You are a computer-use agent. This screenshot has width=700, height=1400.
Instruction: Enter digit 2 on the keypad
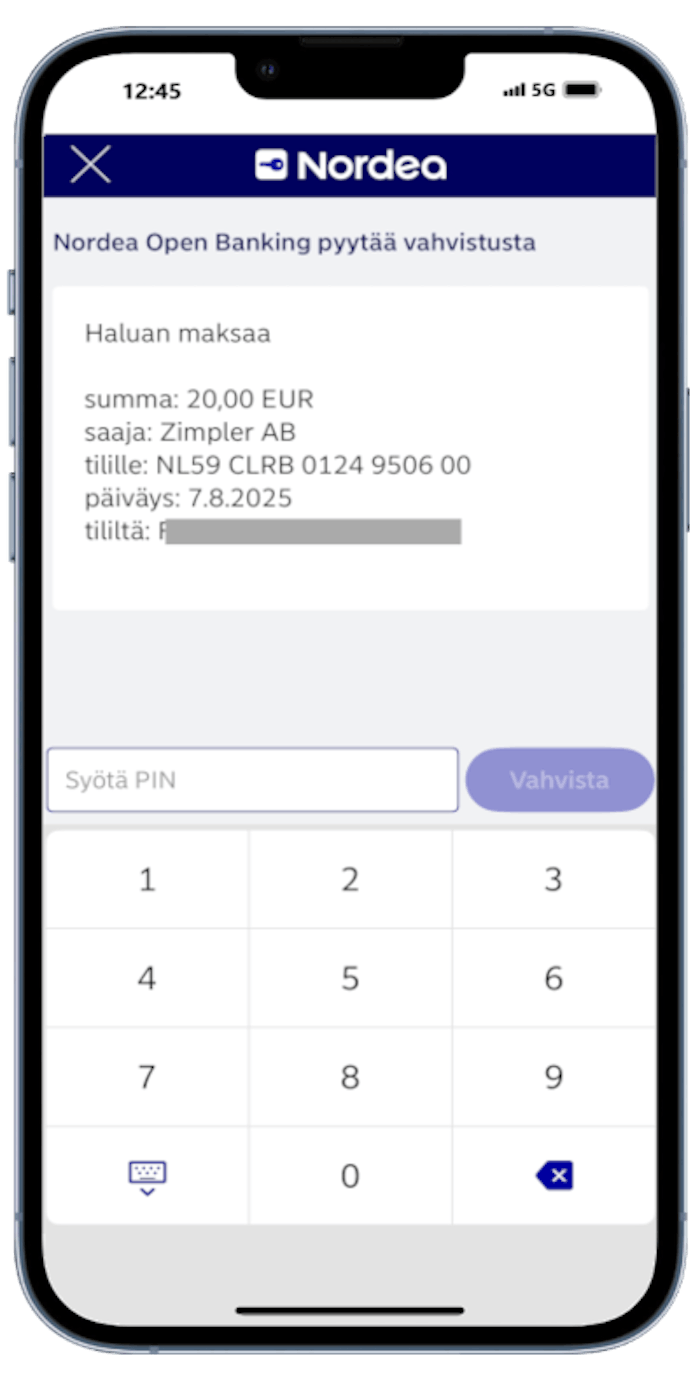[x=350, y=880]
